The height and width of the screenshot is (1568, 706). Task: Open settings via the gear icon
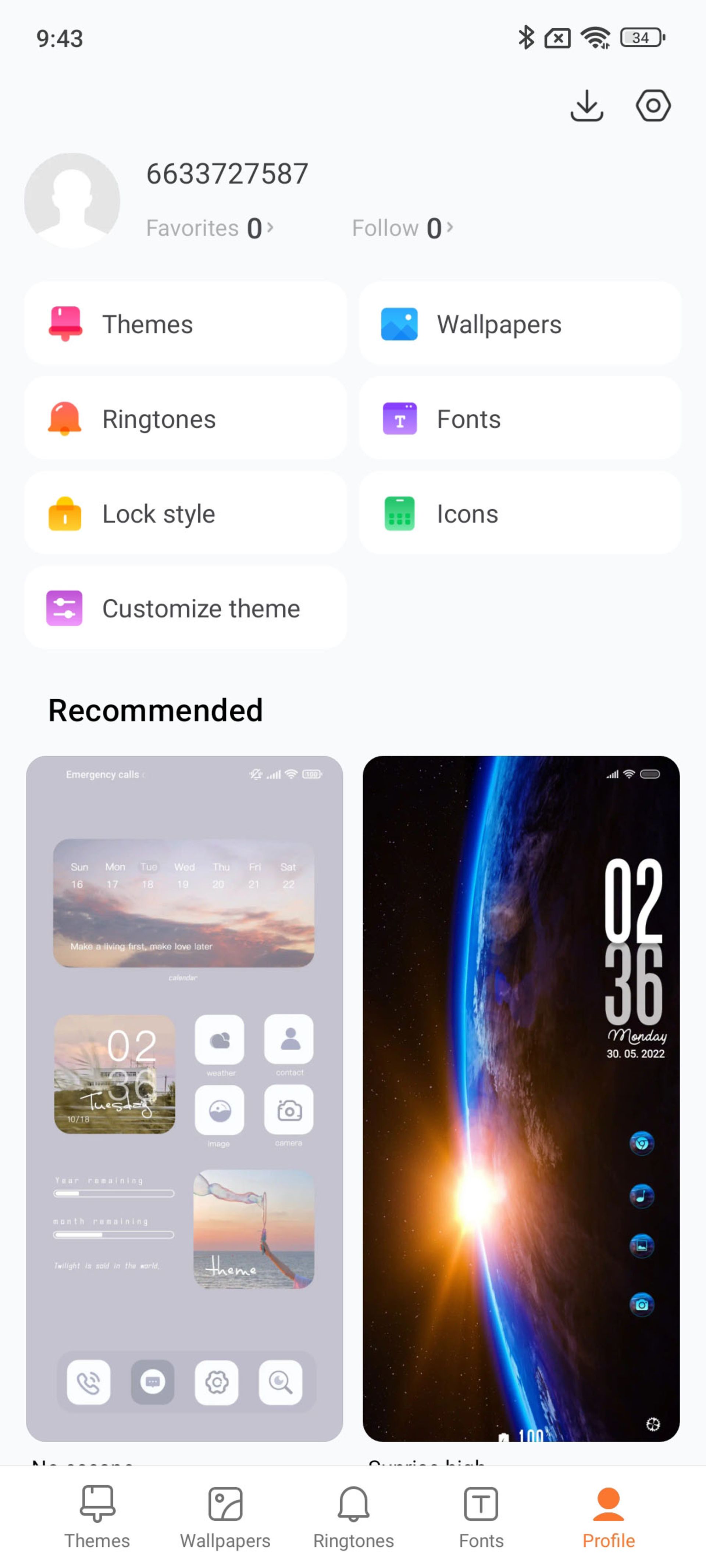[653, 105]
